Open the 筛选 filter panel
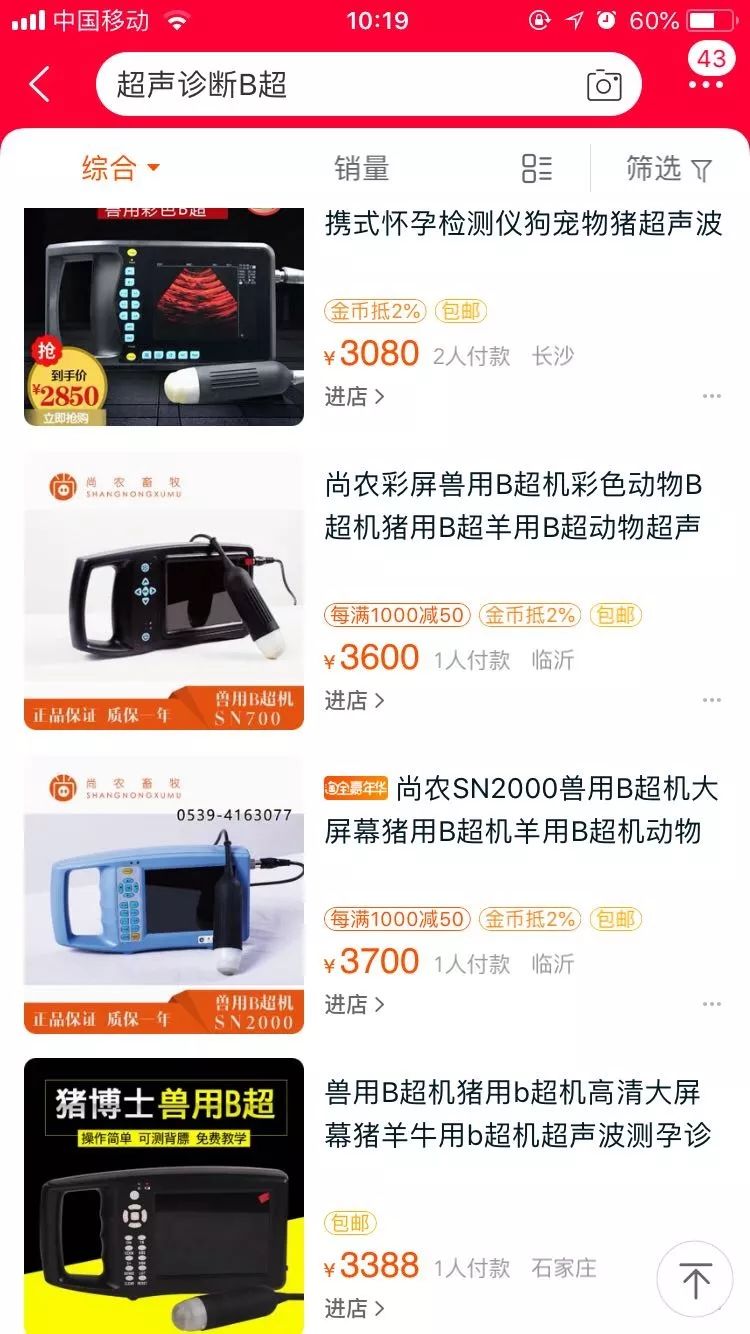Screen dimensions: 750x1334 tap(669, 168)
